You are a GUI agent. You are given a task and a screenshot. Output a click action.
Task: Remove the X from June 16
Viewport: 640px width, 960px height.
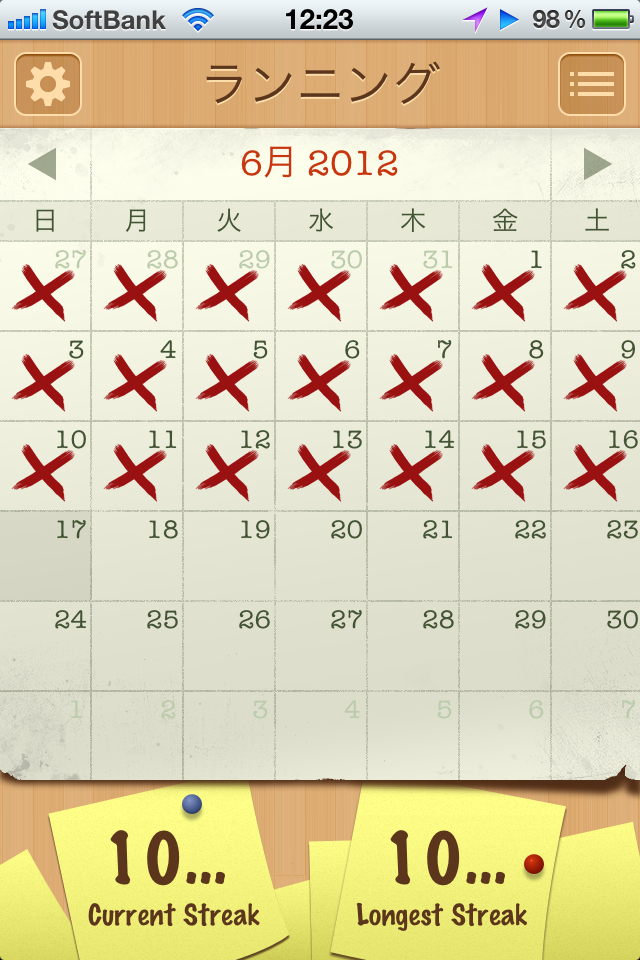pos(597,466)
